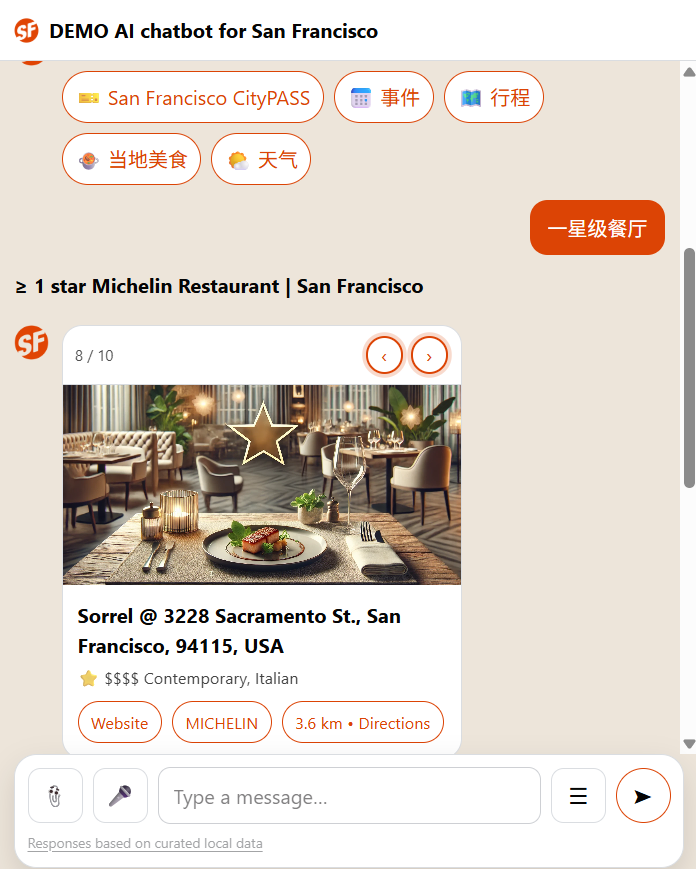The height and width of the screenshot is (869, 696).
Task: Get directions to Sorrel 3.6 km away
Action: pos(362,723)
